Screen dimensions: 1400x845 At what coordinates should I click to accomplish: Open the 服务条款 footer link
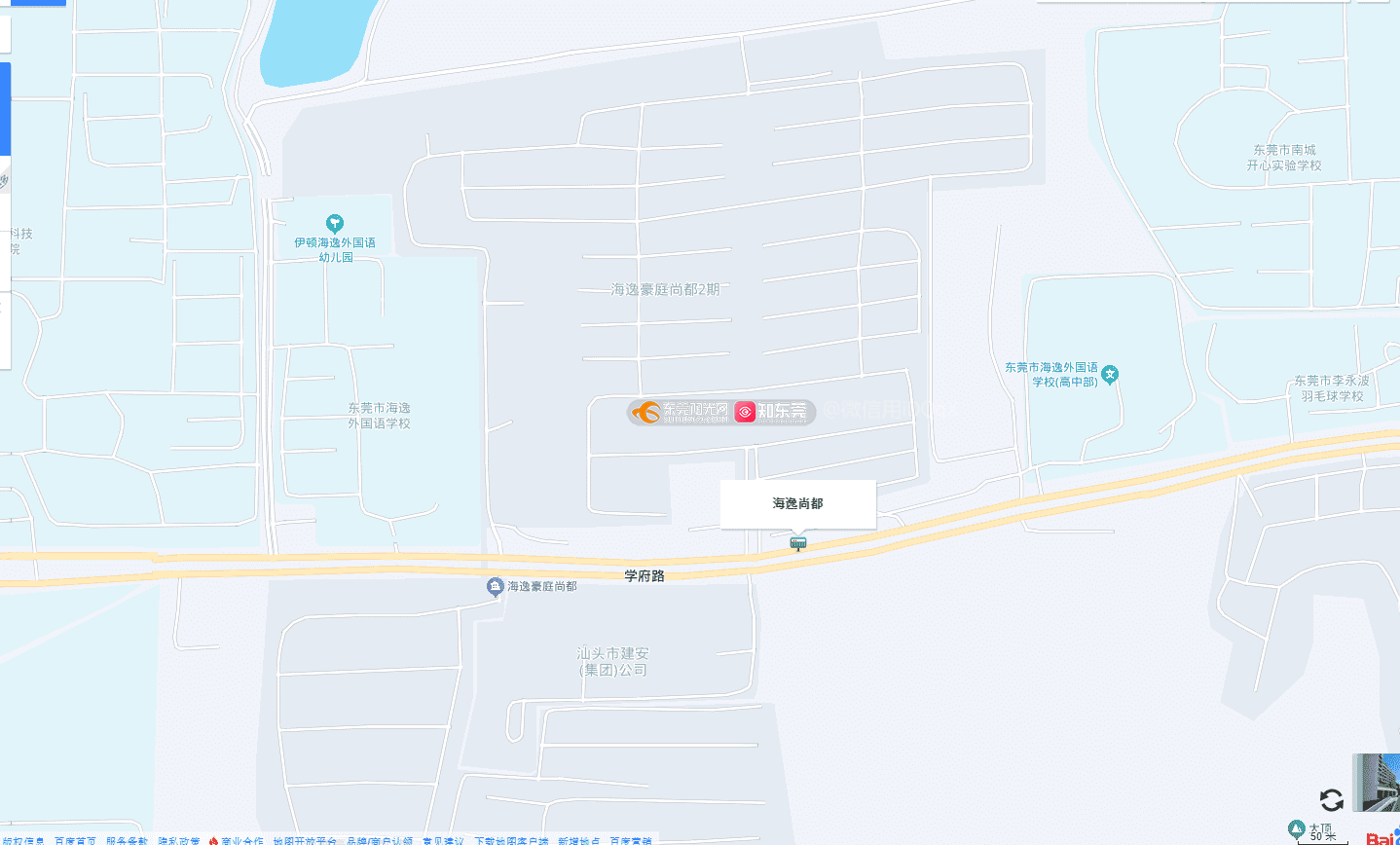[x=127, y=840]
